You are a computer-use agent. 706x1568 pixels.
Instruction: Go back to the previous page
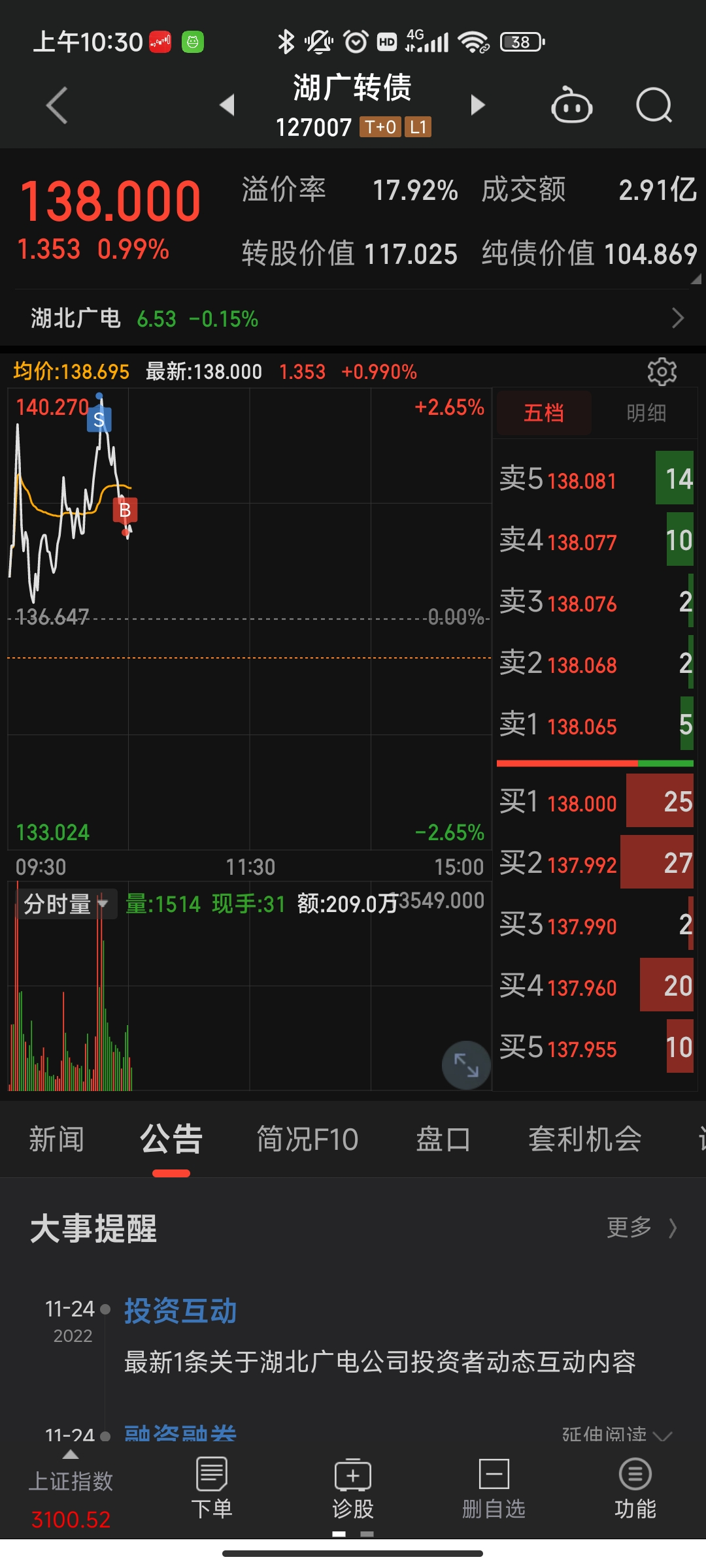(57, 105)
